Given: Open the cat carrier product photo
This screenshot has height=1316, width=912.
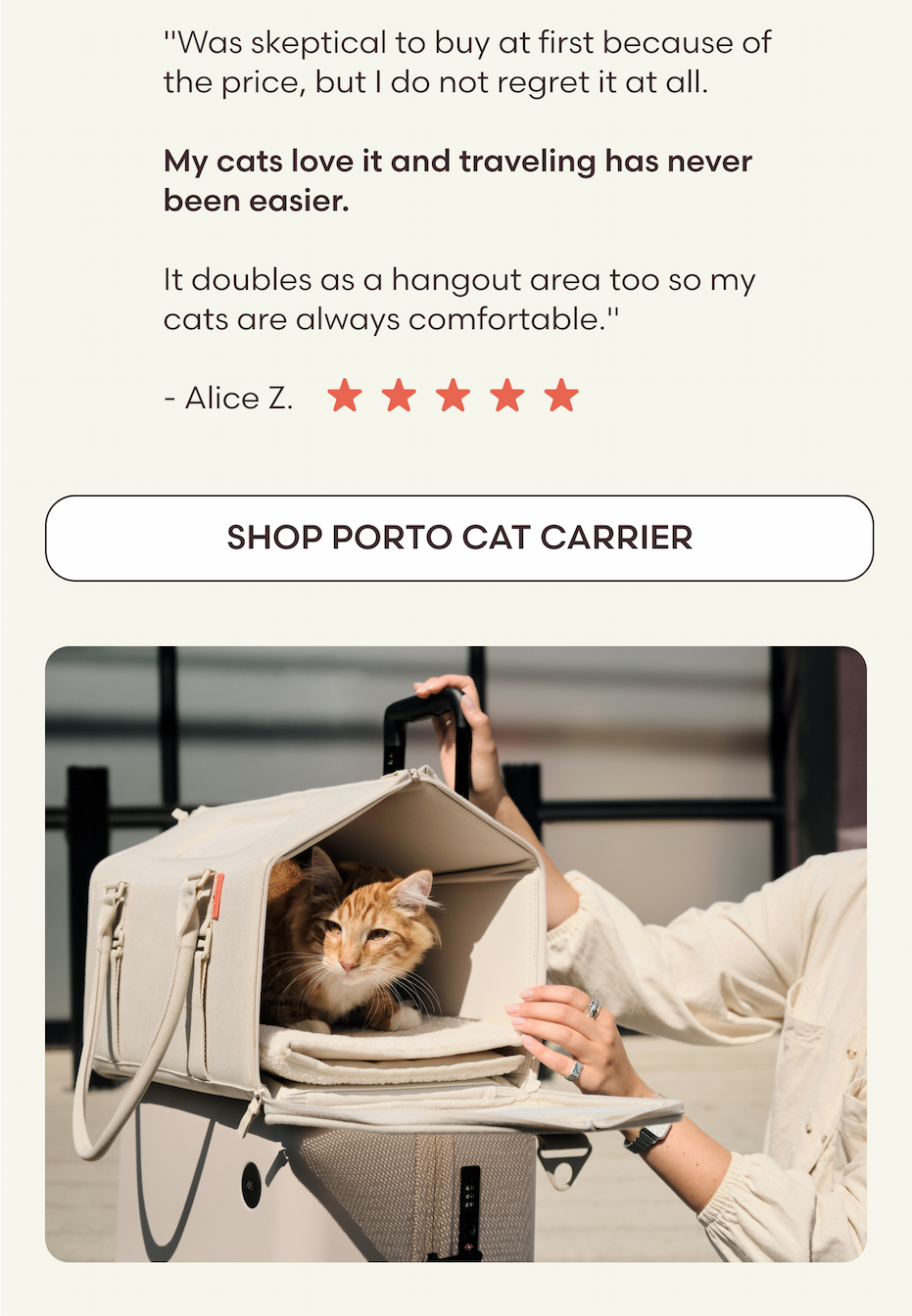Looking at the screenshot, I should (x=456, y=953).
